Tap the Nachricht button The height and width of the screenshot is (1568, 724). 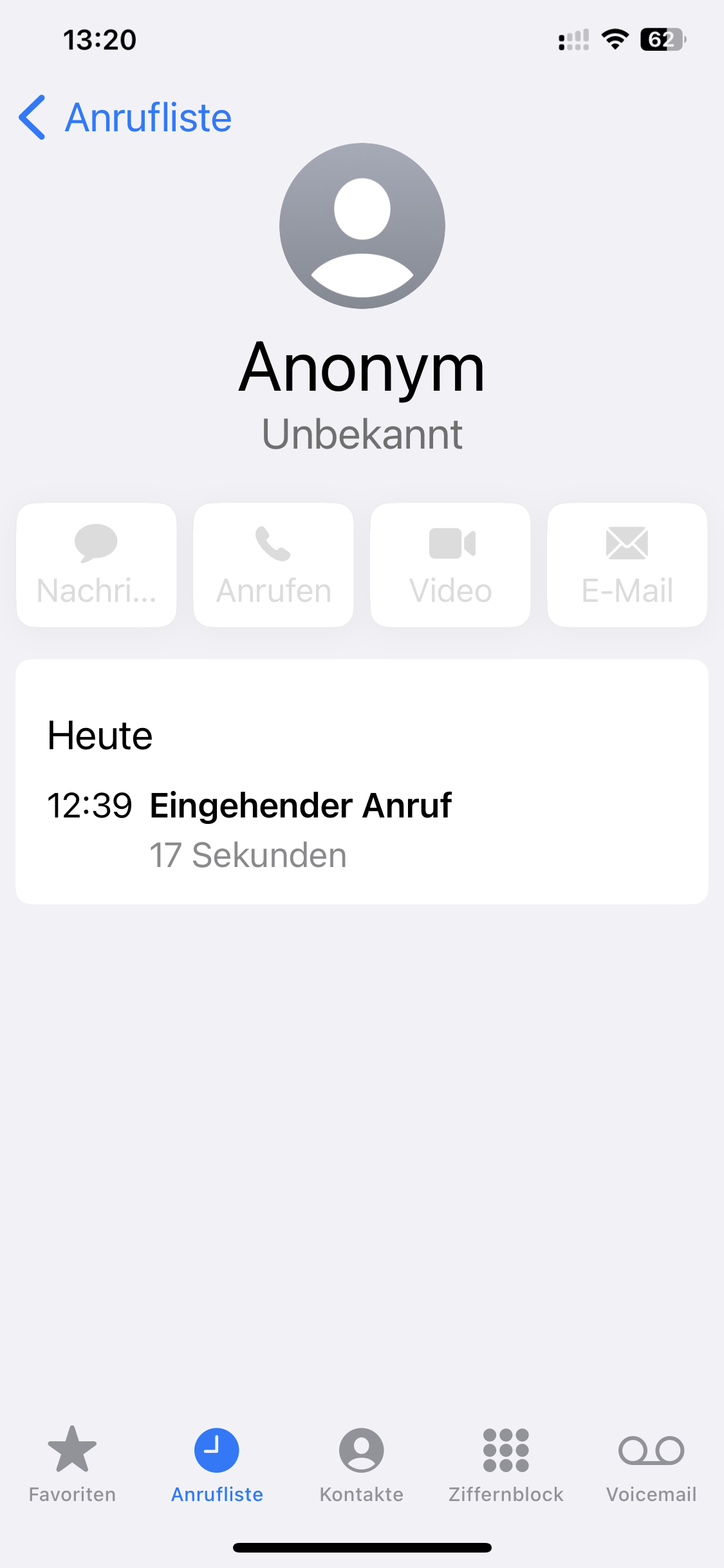(97, 565)
